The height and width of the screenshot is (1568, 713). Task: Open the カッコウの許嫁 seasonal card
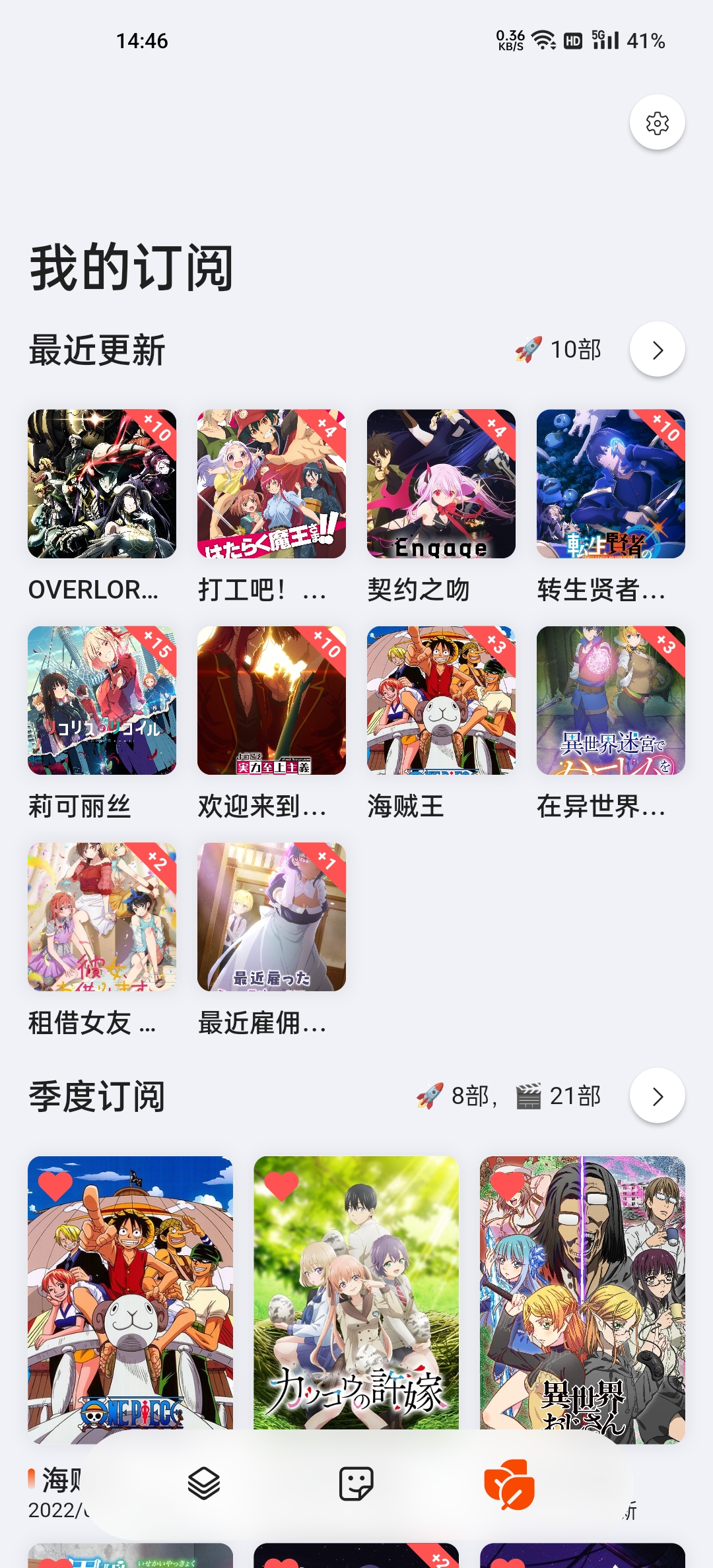(x=356, y=1292)
